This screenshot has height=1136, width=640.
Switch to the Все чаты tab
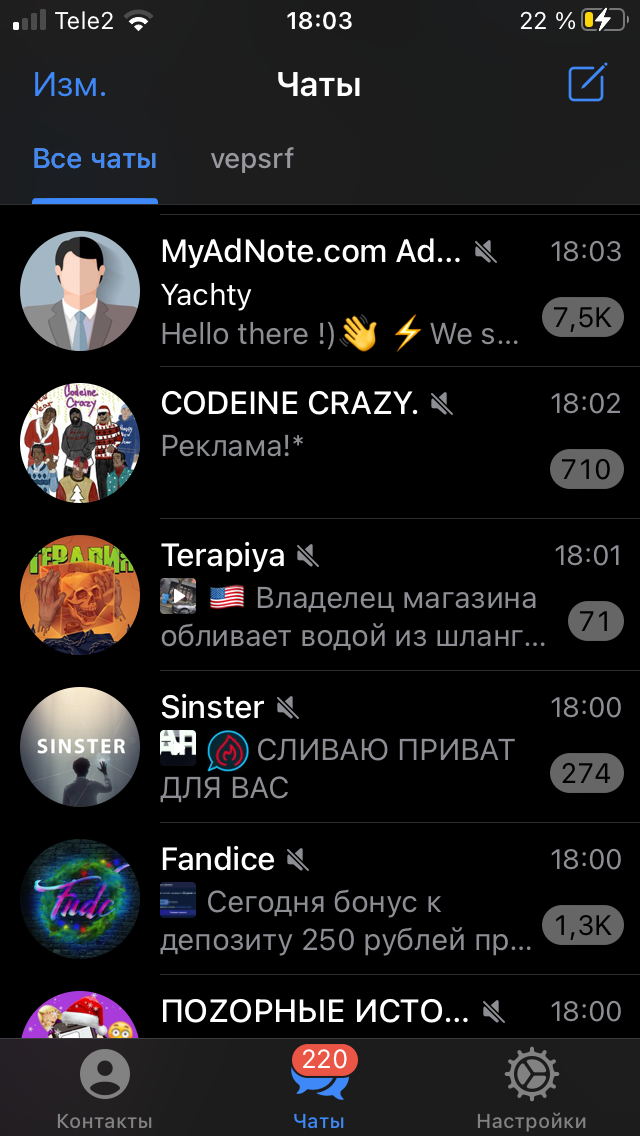95,160
